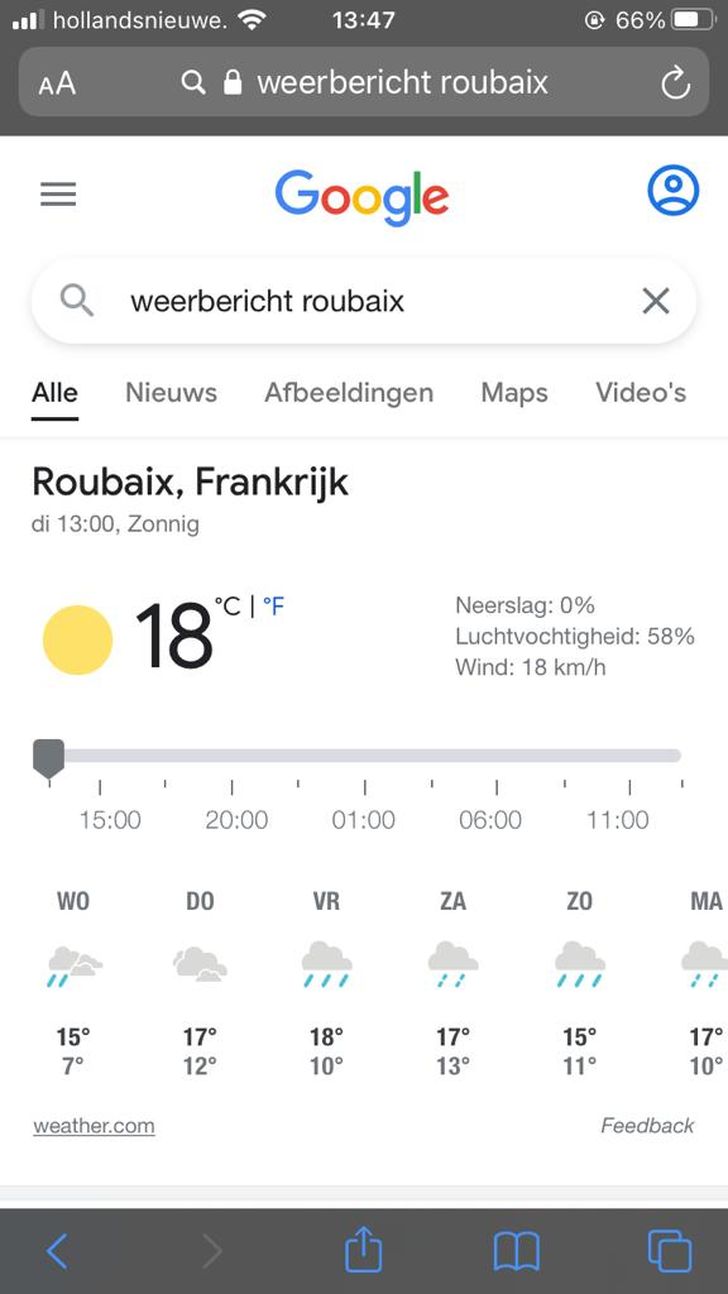Switch to the Afbeeldingen tab
The image size is (728, 1294).
point(348,392)
